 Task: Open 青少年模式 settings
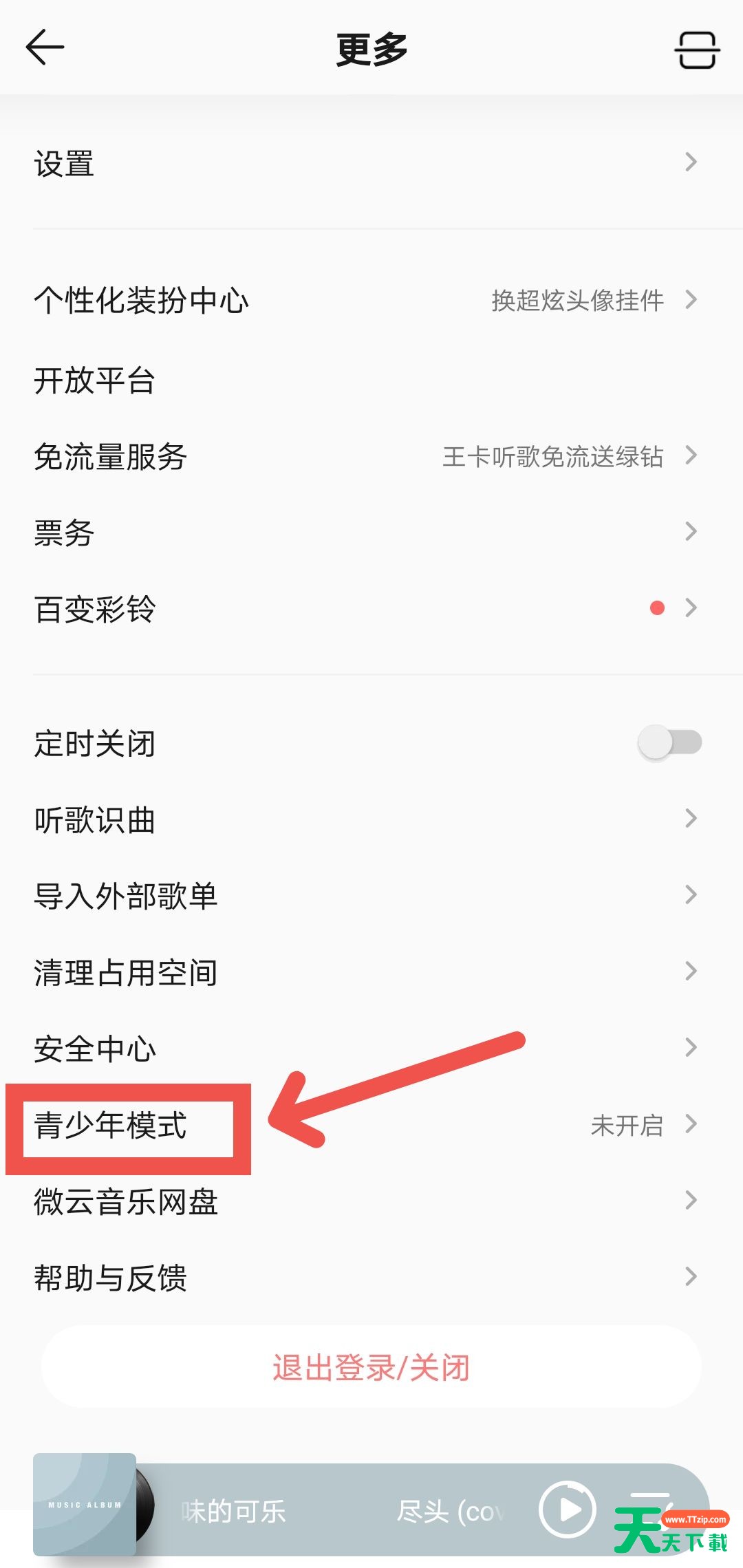(x=371, y=1125)
